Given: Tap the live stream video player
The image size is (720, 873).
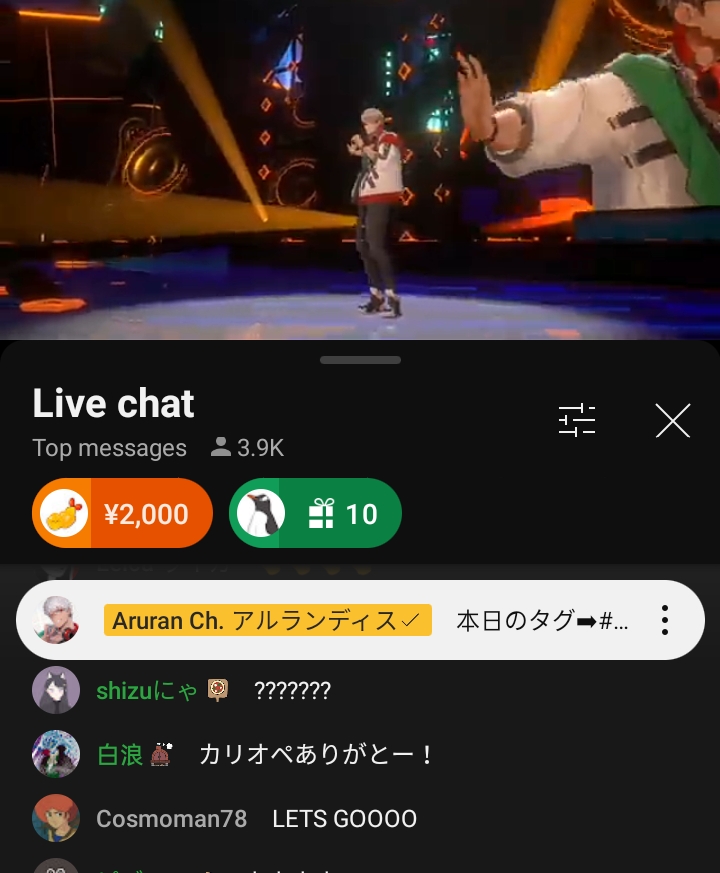Looking at the screenshot, I should (360, 170).
